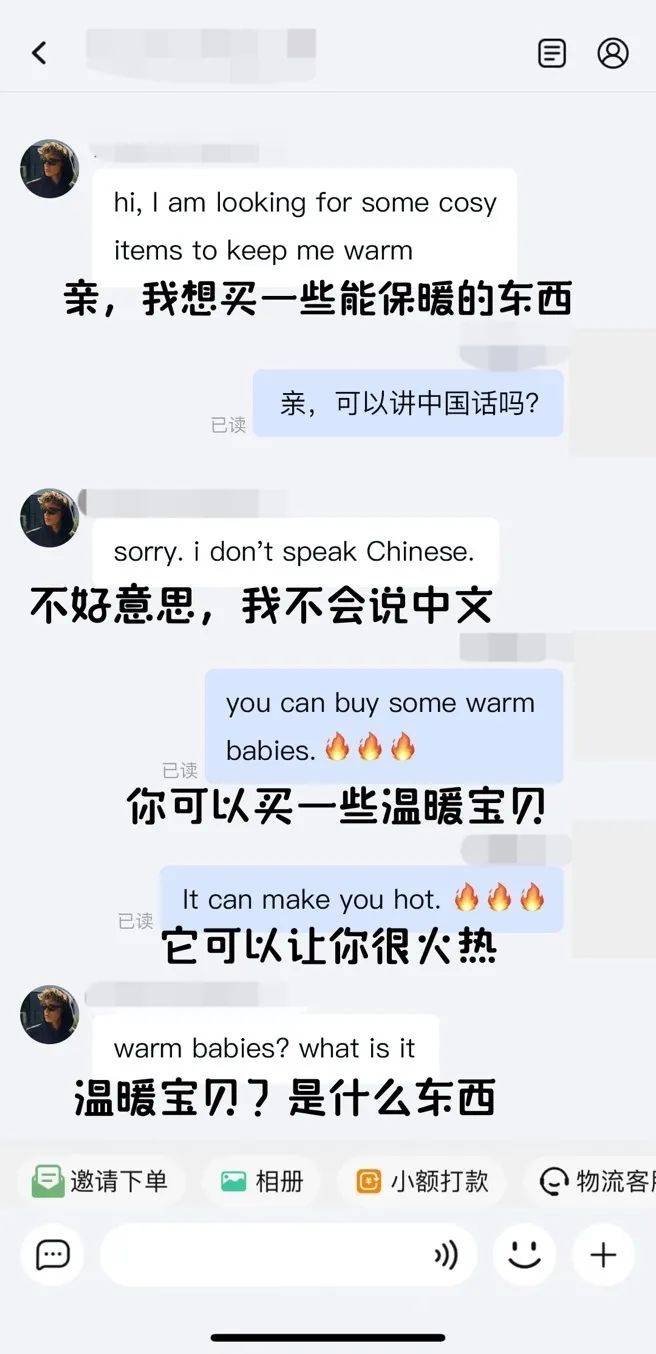656x1354 pixels.
Task: Open the plus attachments menu
Action: click(603, 1254)
